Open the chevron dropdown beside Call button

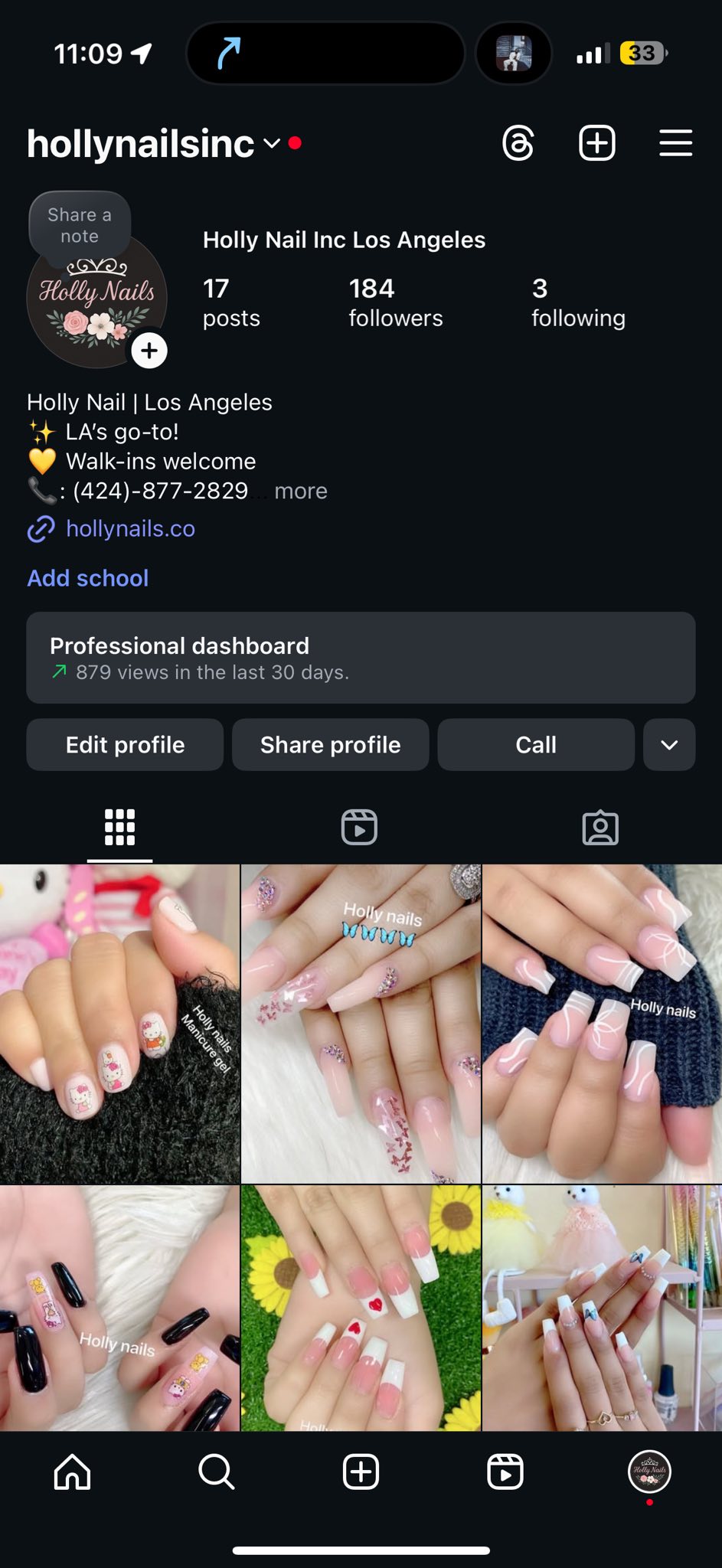point(668,744)
